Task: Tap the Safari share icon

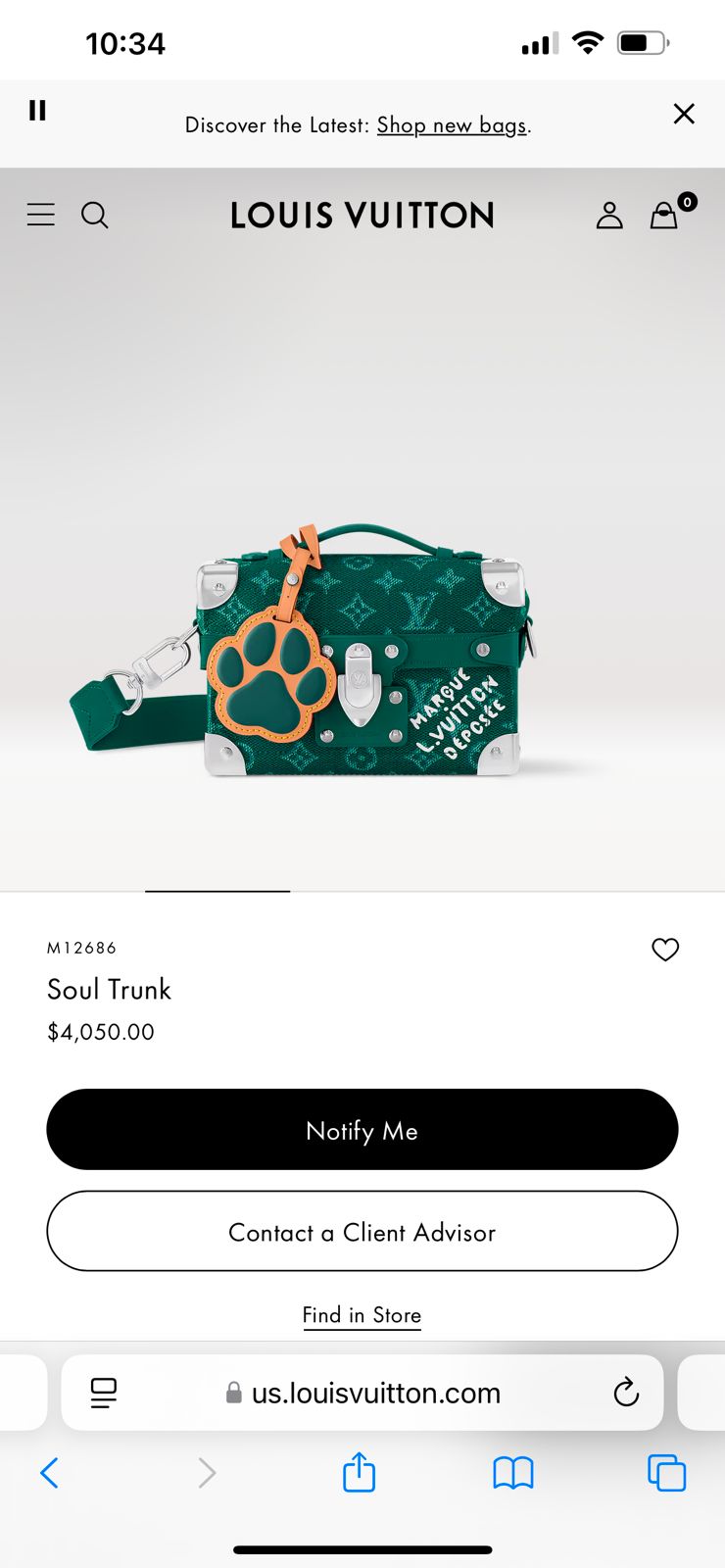Action: pos(361,1472)
